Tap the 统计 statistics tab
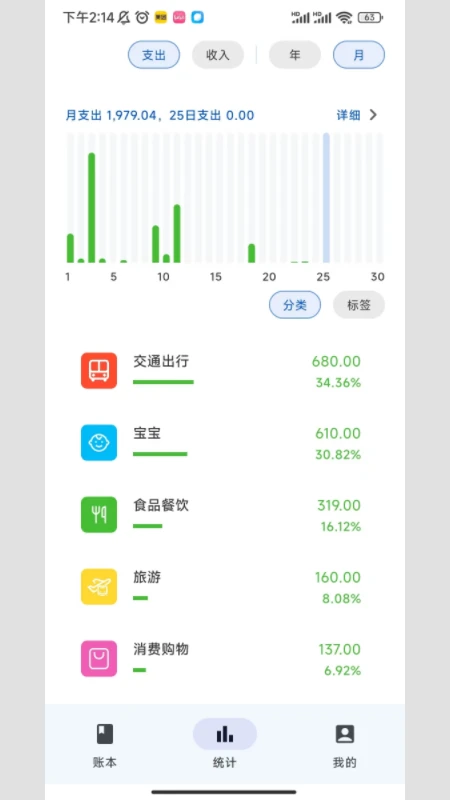 tap(224, 745)
